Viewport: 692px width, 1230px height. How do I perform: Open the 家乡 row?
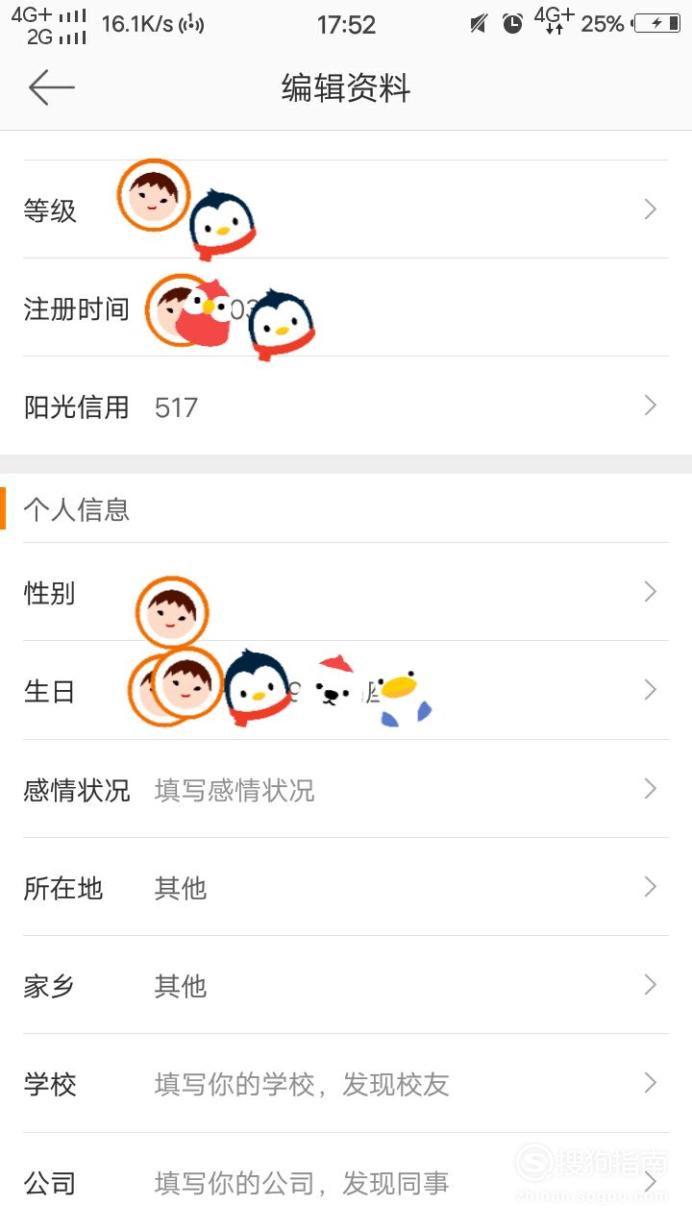[346, 985]
